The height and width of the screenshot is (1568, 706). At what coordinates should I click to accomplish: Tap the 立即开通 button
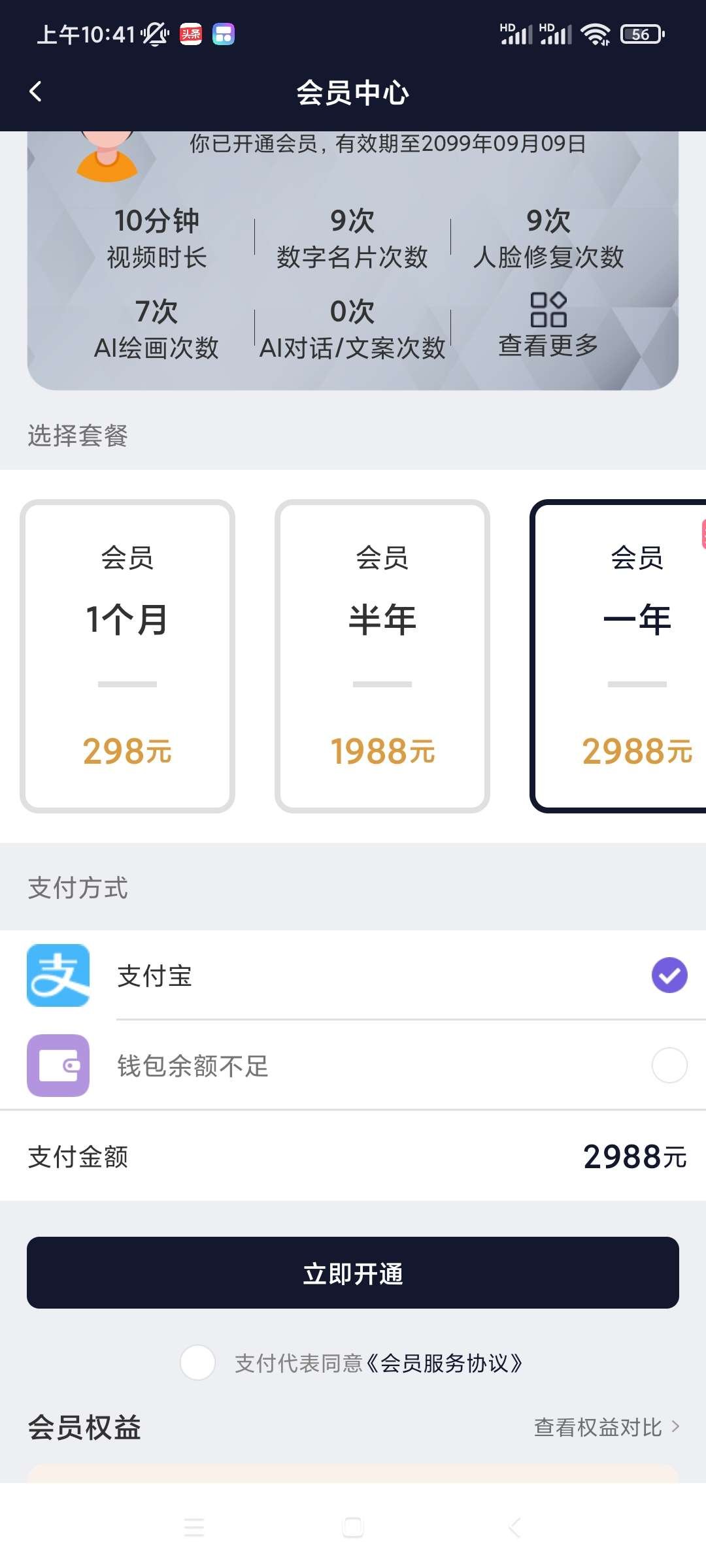click(x=353, y=1273)
